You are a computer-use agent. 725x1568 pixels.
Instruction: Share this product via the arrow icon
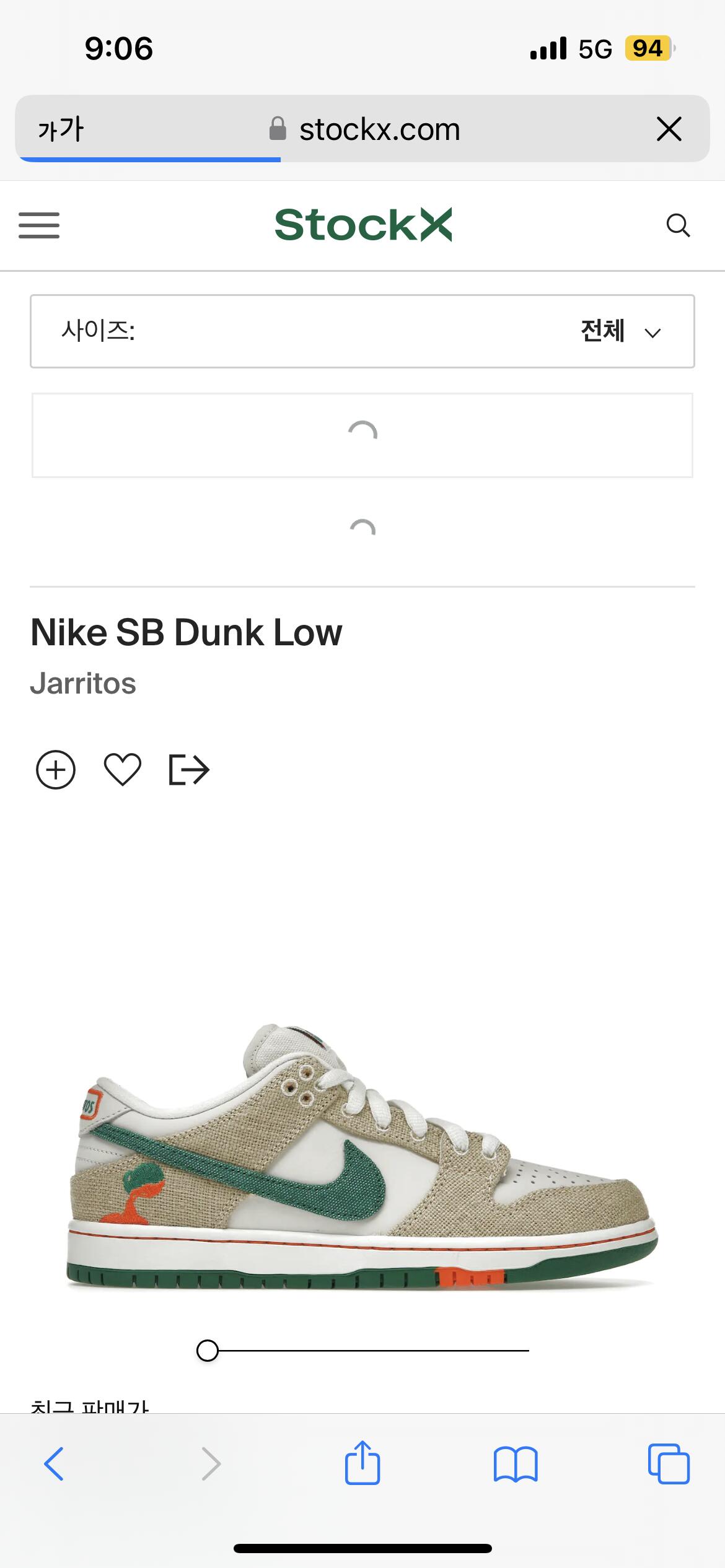click(189, 770)
